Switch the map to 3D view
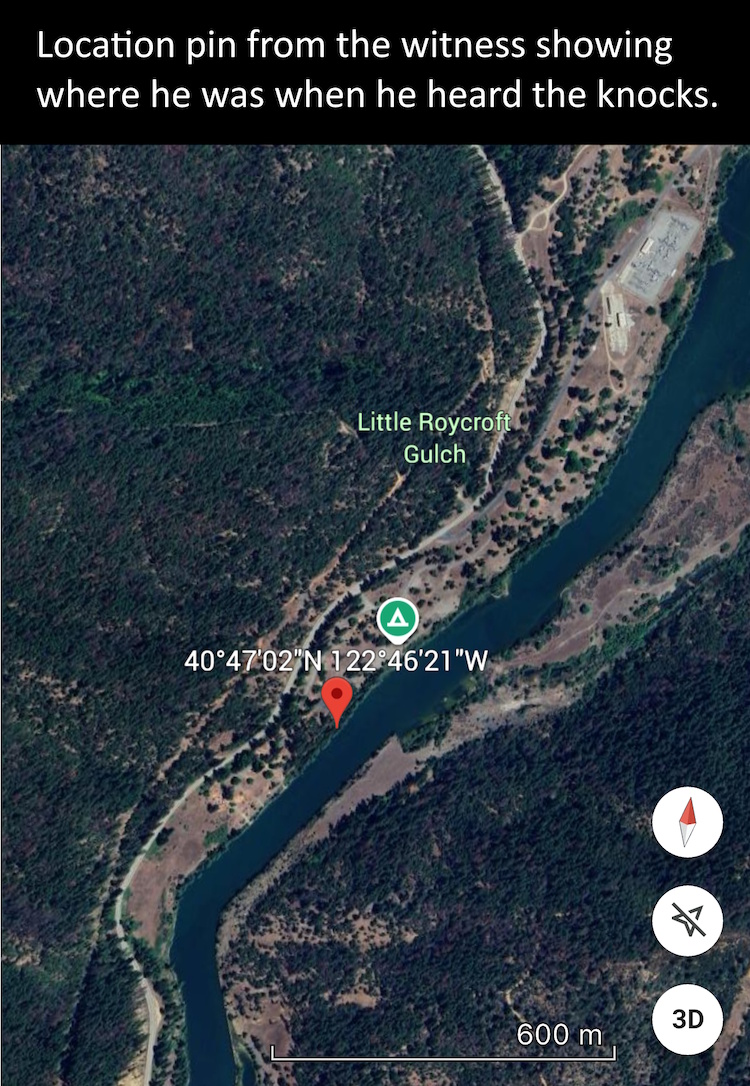Screen dimensions: 750x1086 tap(686, 1019)
